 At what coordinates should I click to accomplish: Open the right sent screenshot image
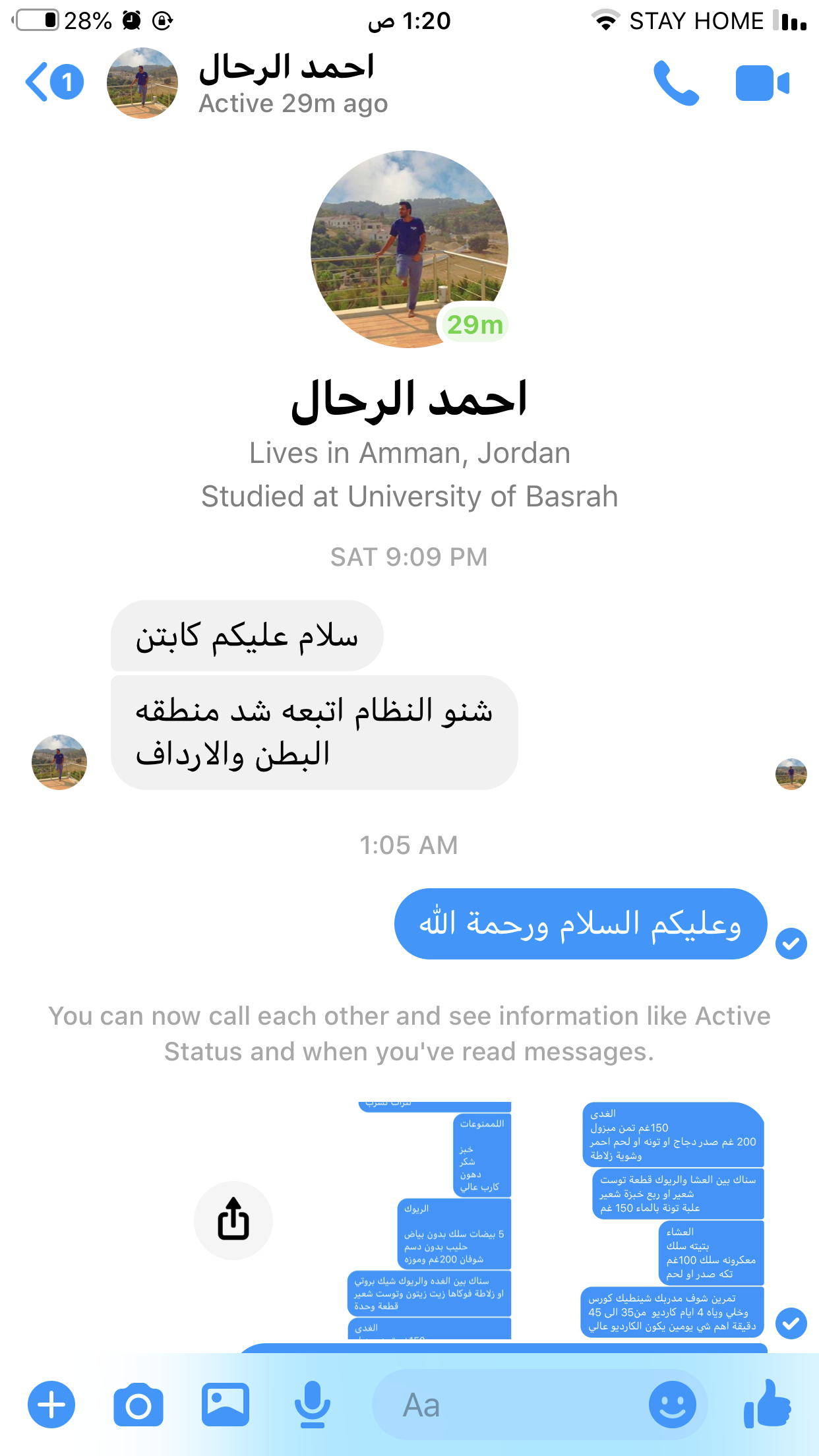coord(672,1220)
